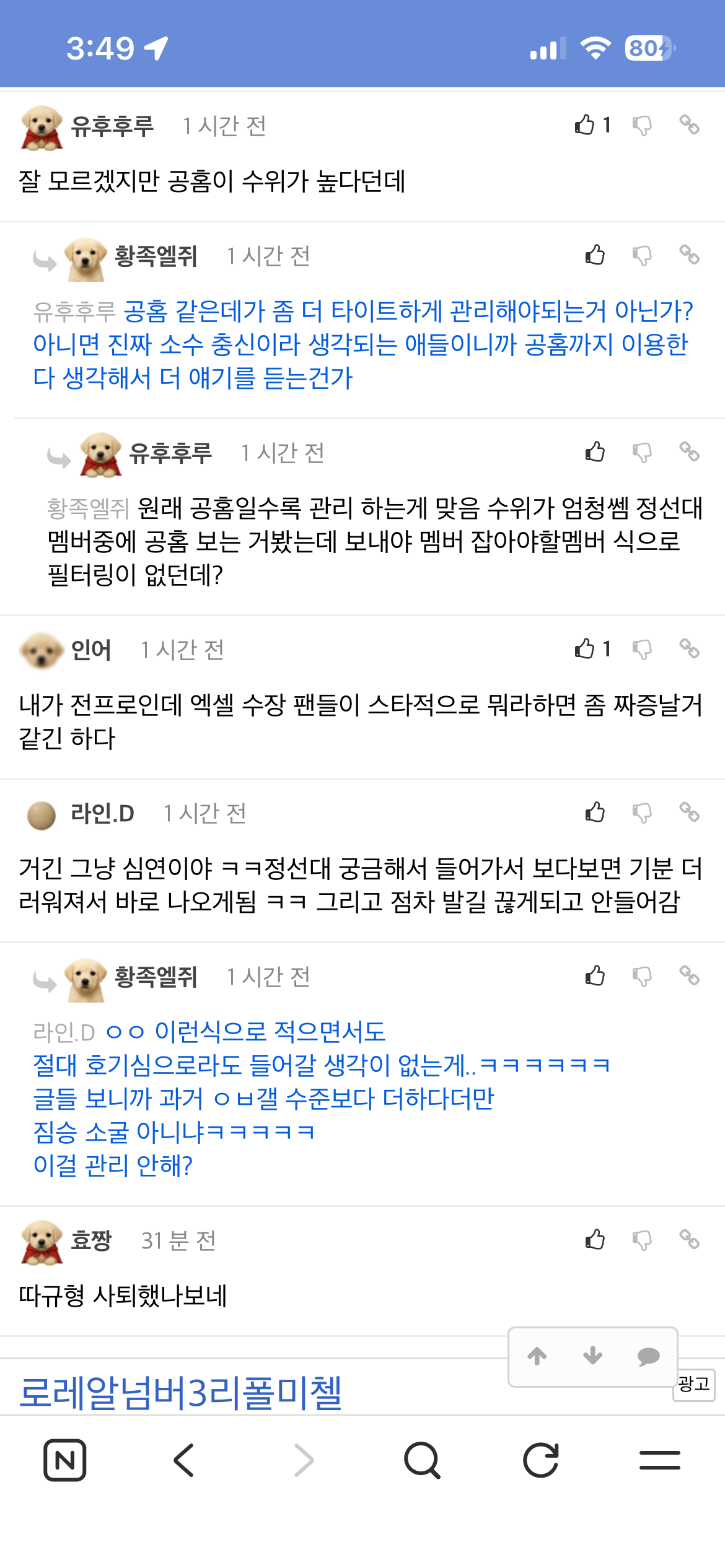Jump to top with up arrow
Viewport: 725px width, 1568px height.
point(537,1356)
